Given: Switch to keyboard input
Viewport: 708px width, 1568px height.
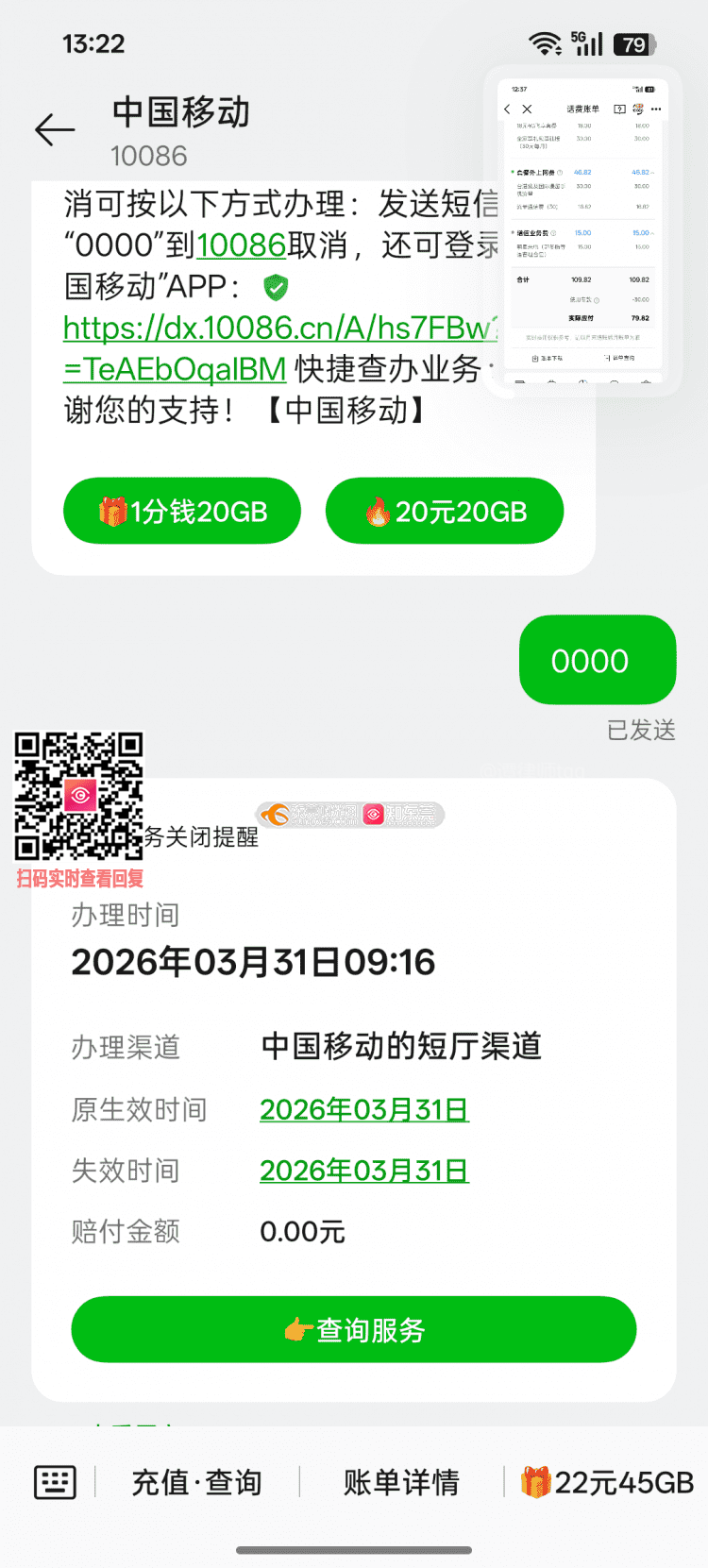Looking at the screenshot, I should coord(55,1482).
